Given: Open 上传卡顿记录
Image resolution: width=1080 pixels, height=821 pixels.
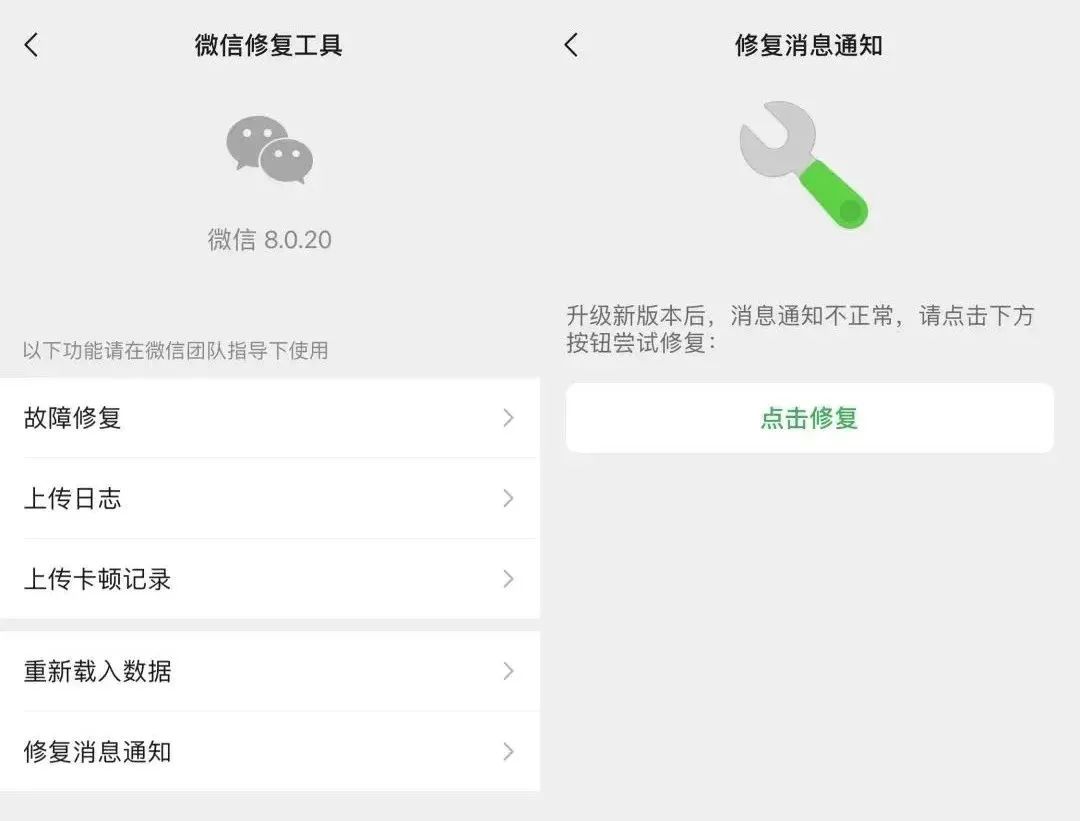Looking at the screenshot, I should pos(269,579).
